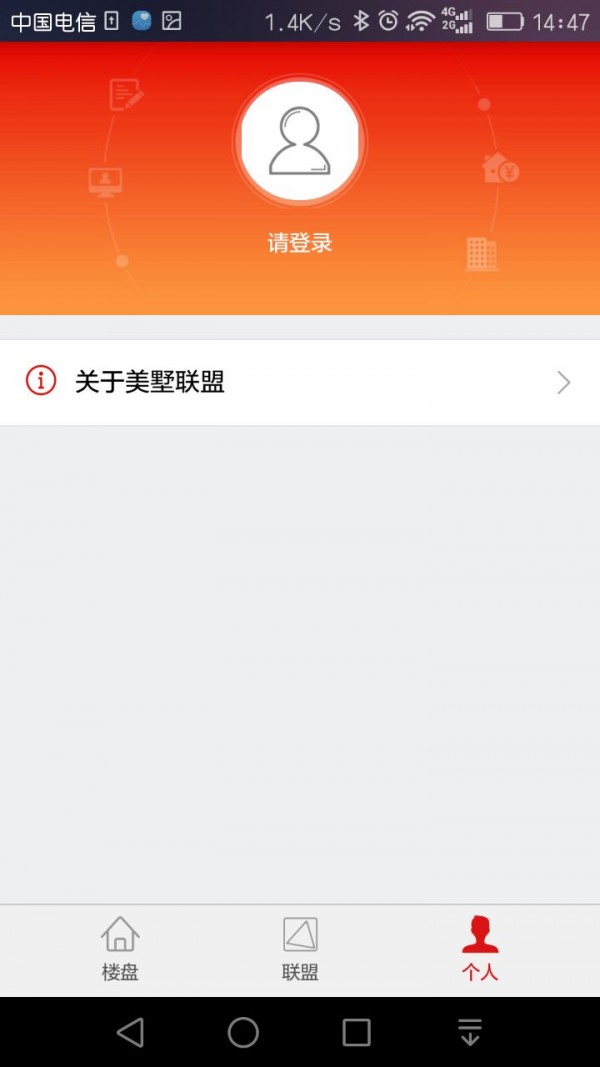Select the 个人 tab
The height and width of the screenshot is (1067, 600).
coord(480,949)
